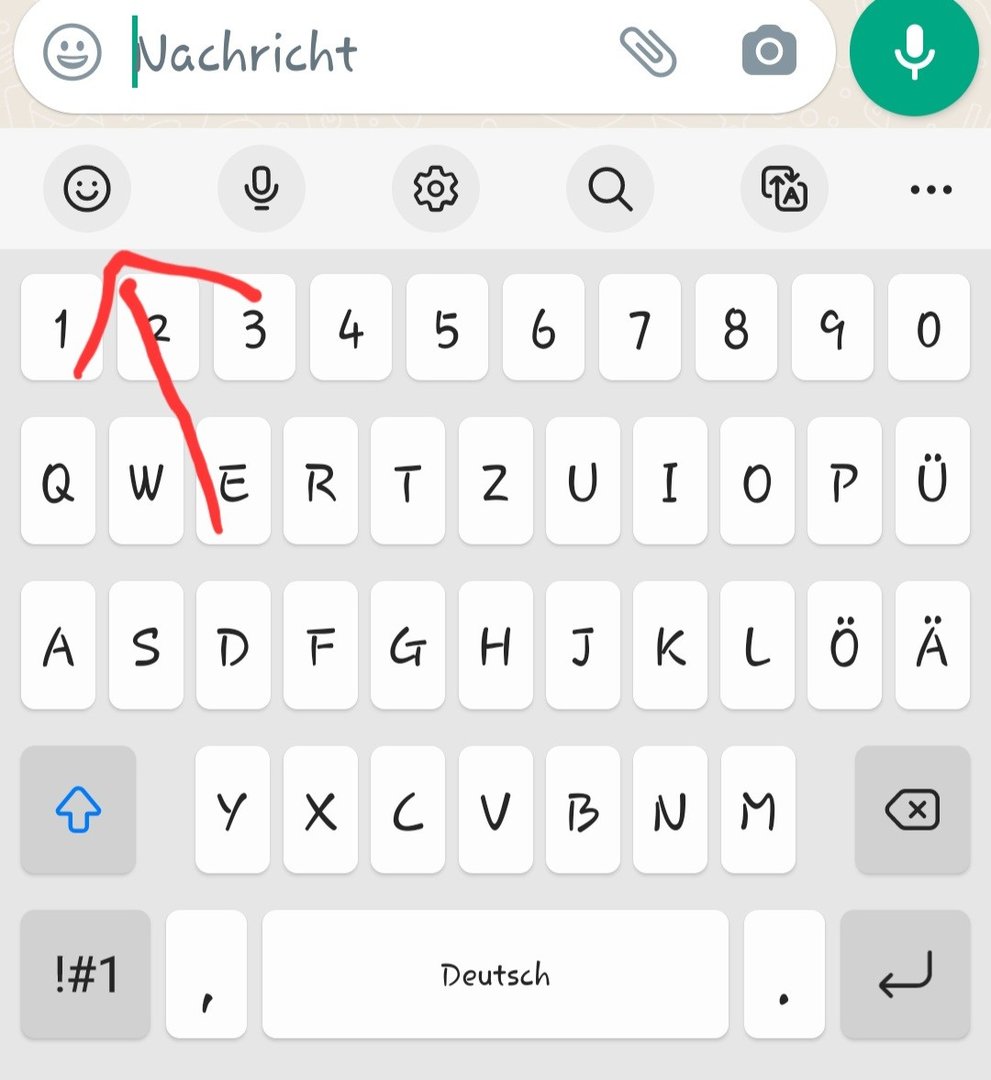Open the keyboard translate tool
991x1080 pixels.
(784, 189)
